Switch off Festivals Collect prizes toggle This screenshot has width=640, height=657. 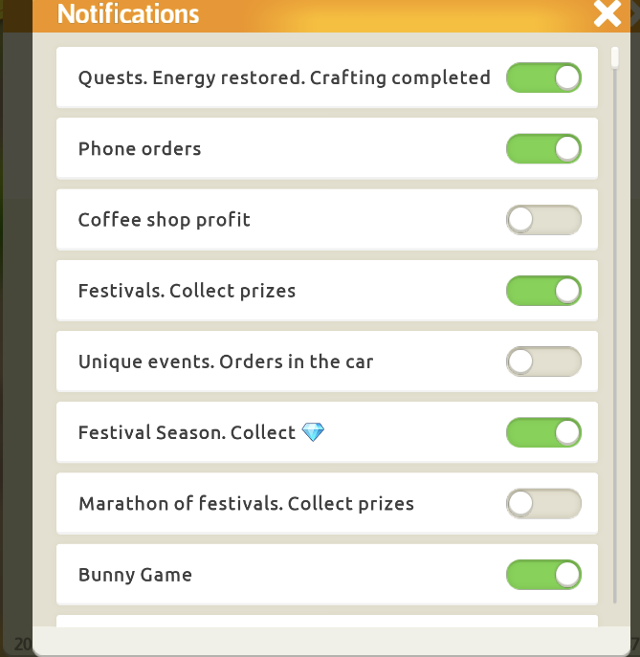click(x=543, y=291)
